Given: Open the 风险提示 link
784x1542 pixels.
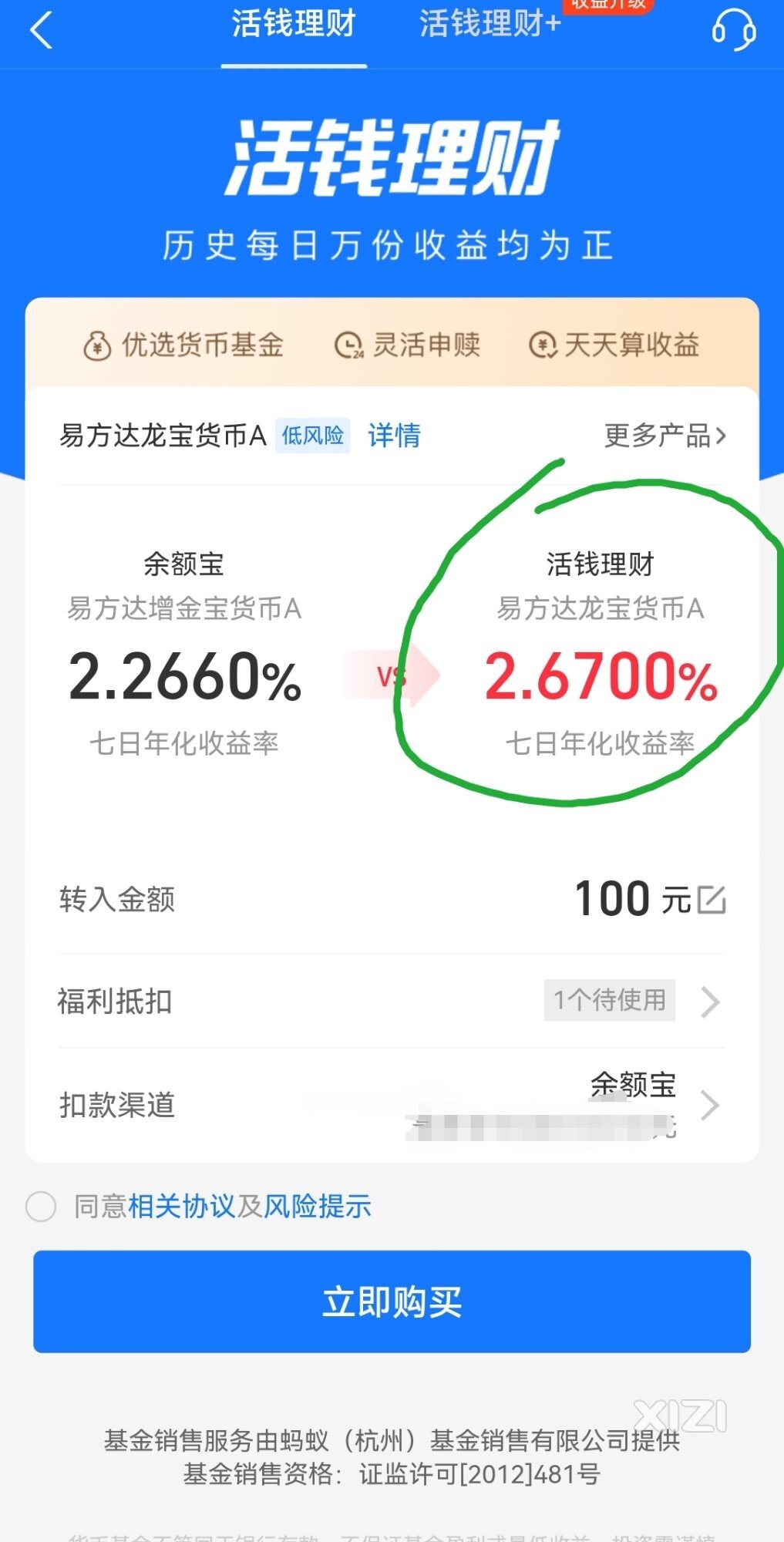Looking at the screenshot, I should coord(318,1206).
